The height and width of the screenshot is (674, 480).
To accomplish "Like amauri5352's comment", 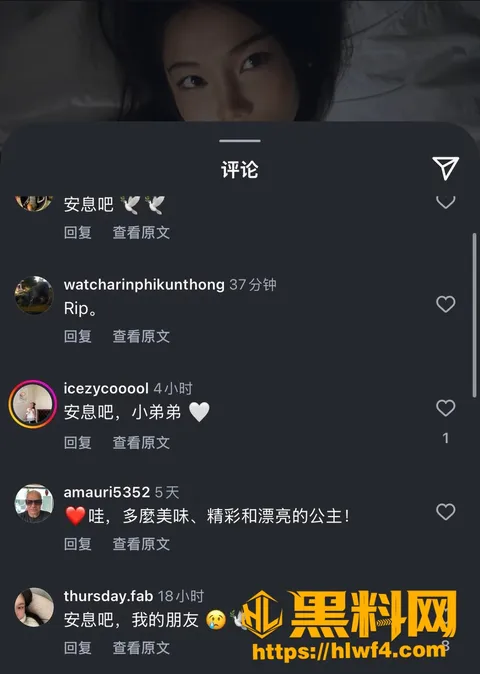I will (x=446, y=512).
